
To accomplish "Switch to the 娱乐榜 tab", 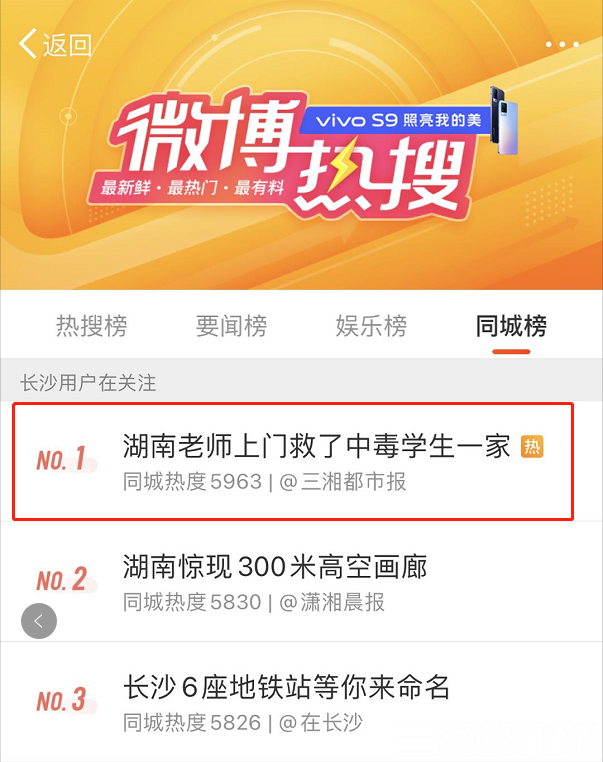I will pyautogui.click(x=371, y=326).
